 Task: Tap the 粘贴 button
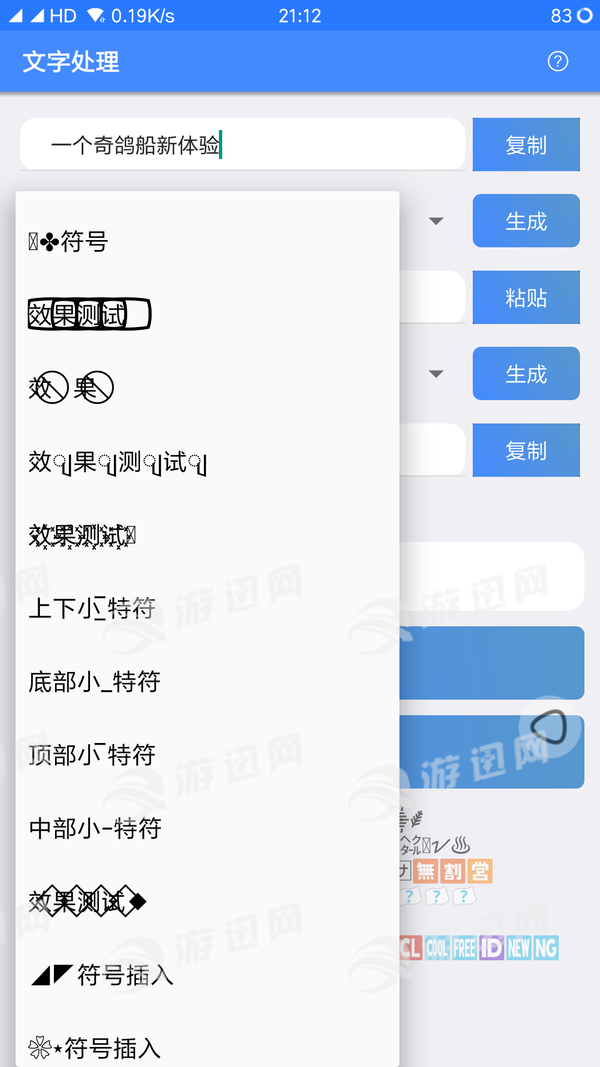click(526, 298)
